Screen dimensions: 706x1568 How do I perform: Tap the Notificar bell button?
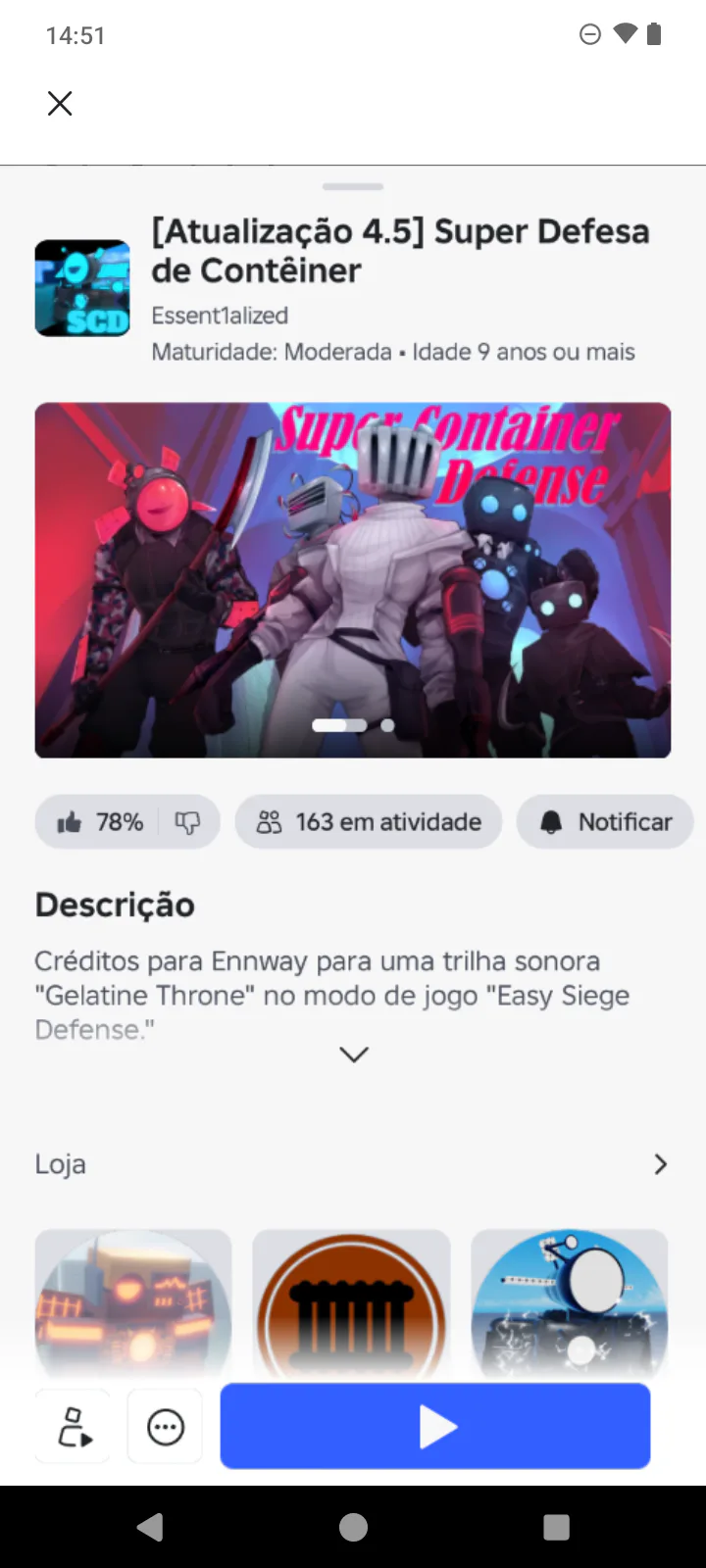605,822
